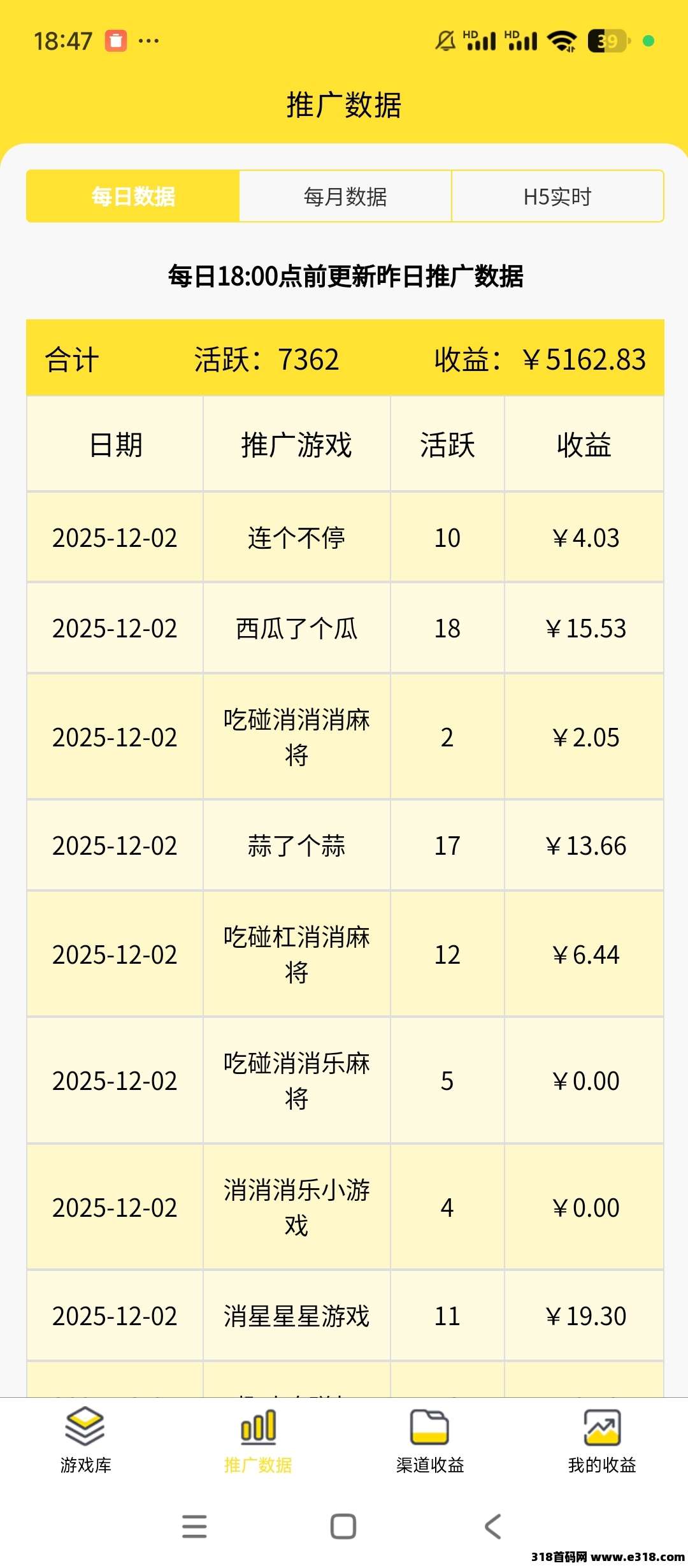Select the 每日数据 tab

(132, 196)
